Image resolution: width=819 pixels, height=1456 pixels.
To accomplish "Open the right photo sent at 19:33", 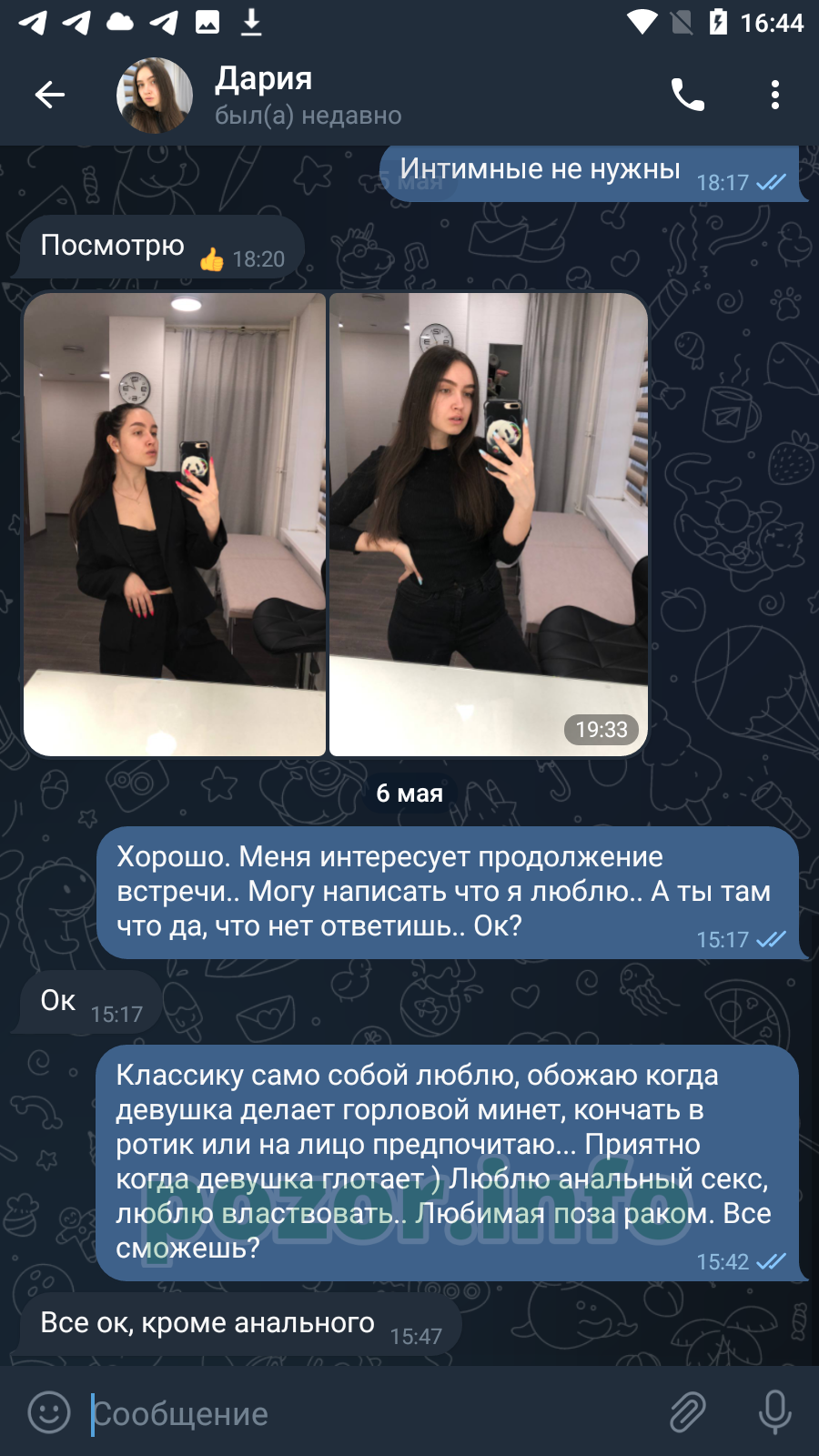I will (489, 524).
